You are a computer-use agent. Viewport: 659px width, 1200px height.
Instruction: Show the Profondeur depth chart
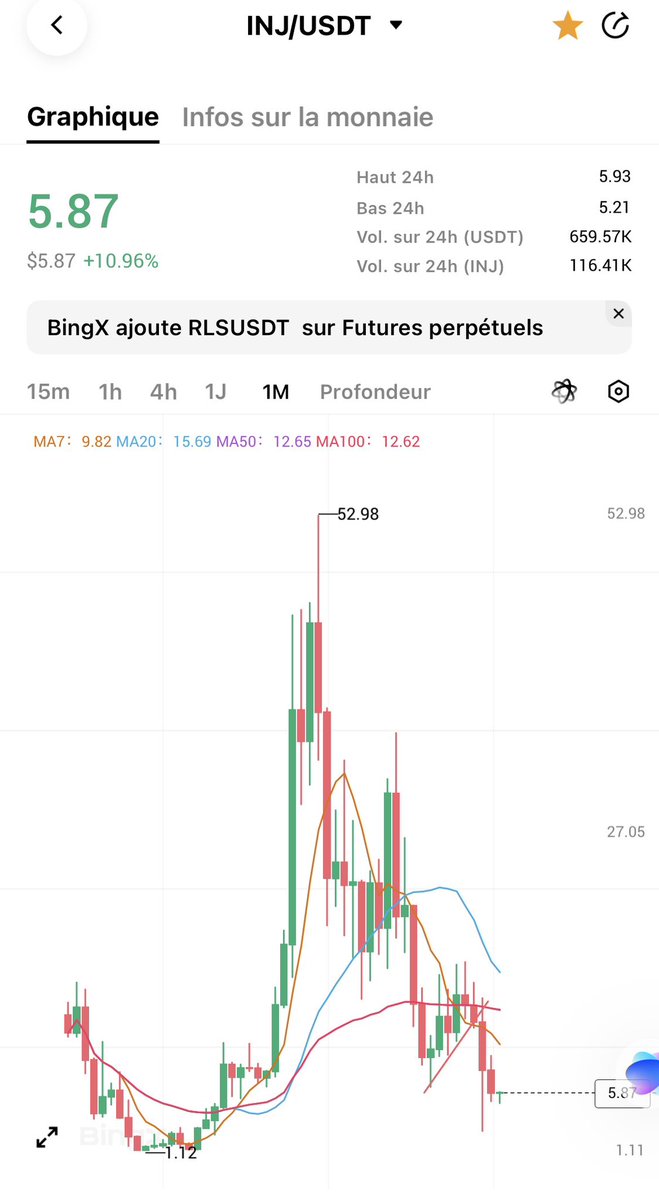(x=375, y=392)
